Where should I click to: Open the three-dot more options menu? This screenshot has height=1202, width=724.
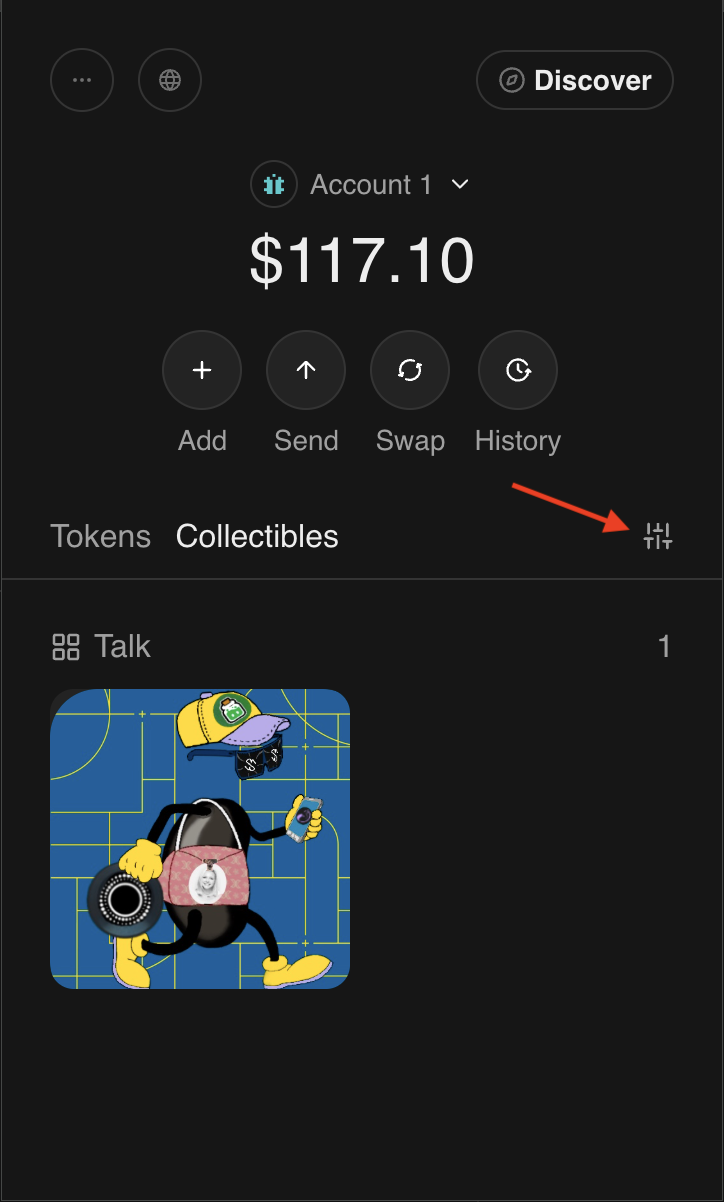click(82, 80)
